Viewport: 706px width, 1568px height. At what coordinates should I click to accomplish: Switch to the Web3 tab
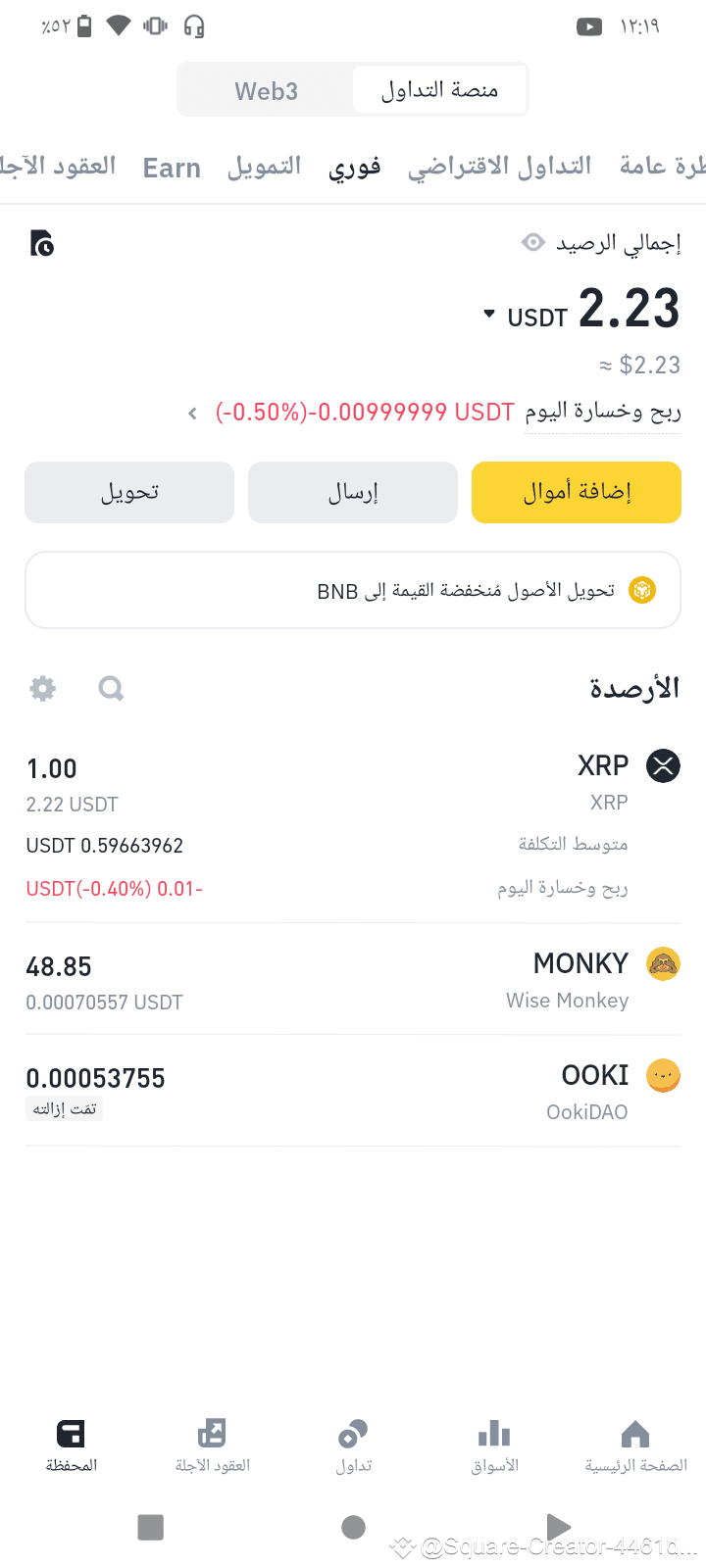point(266,88)
